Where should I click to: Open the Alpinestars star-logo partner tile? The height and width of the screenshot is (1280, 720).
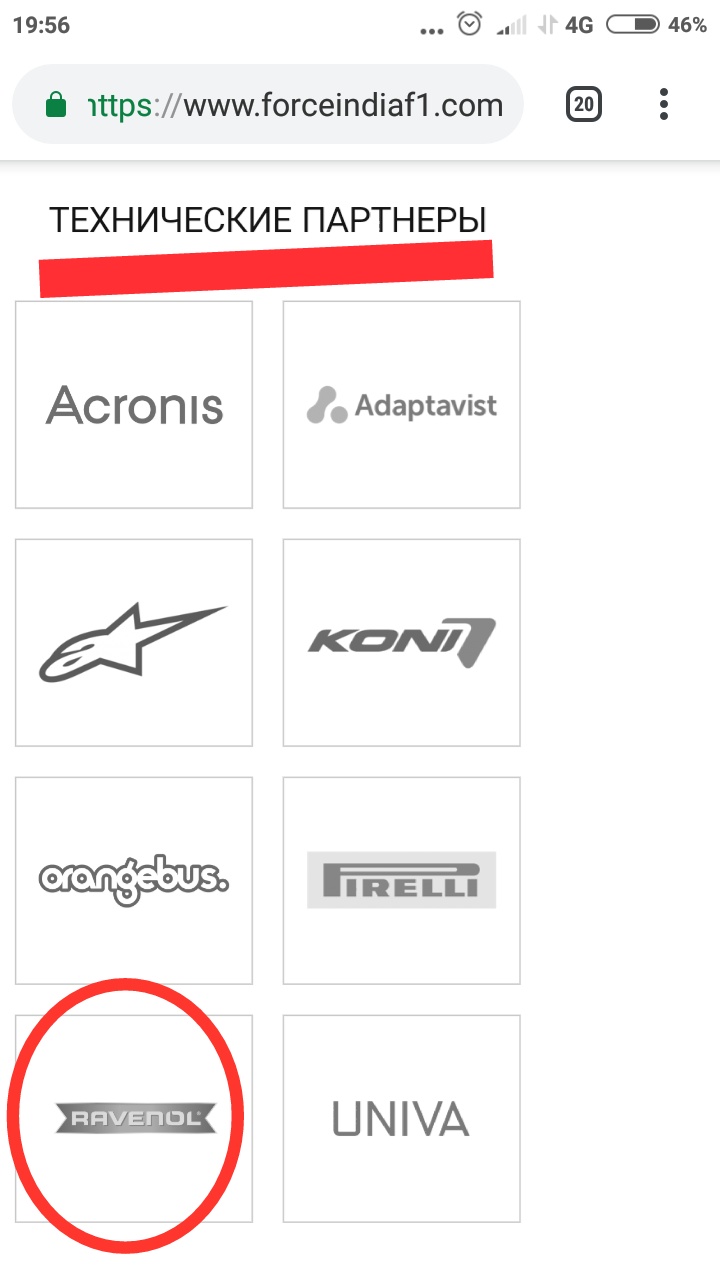coord(134,643)
